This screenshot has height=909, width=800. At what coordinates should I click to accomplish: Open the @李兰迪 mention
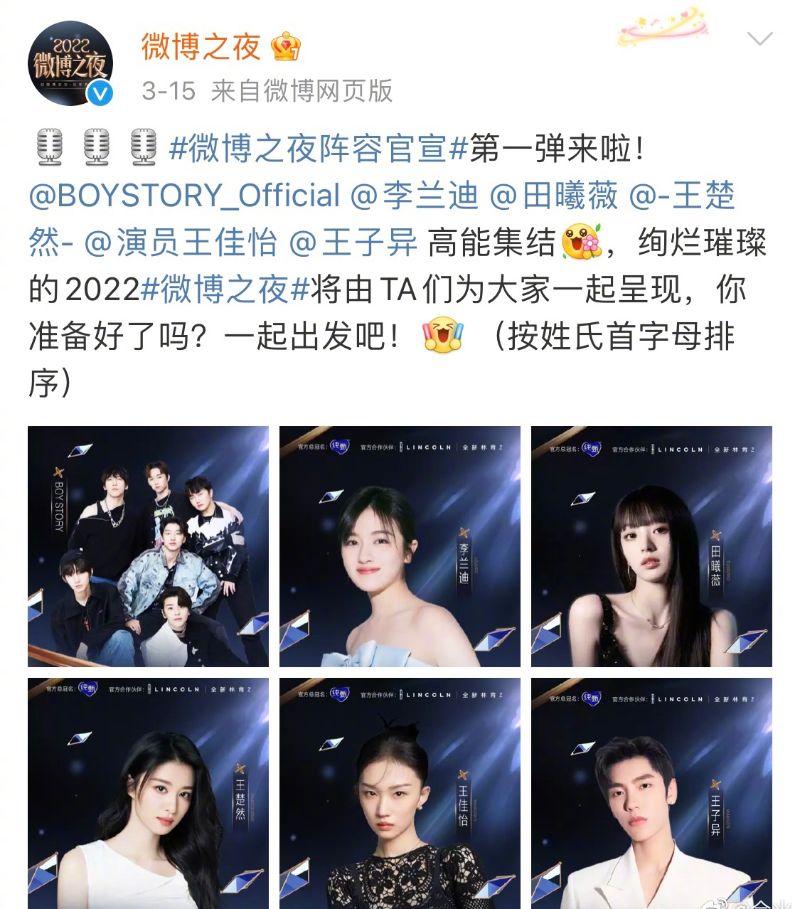click(x=414, y=195)
